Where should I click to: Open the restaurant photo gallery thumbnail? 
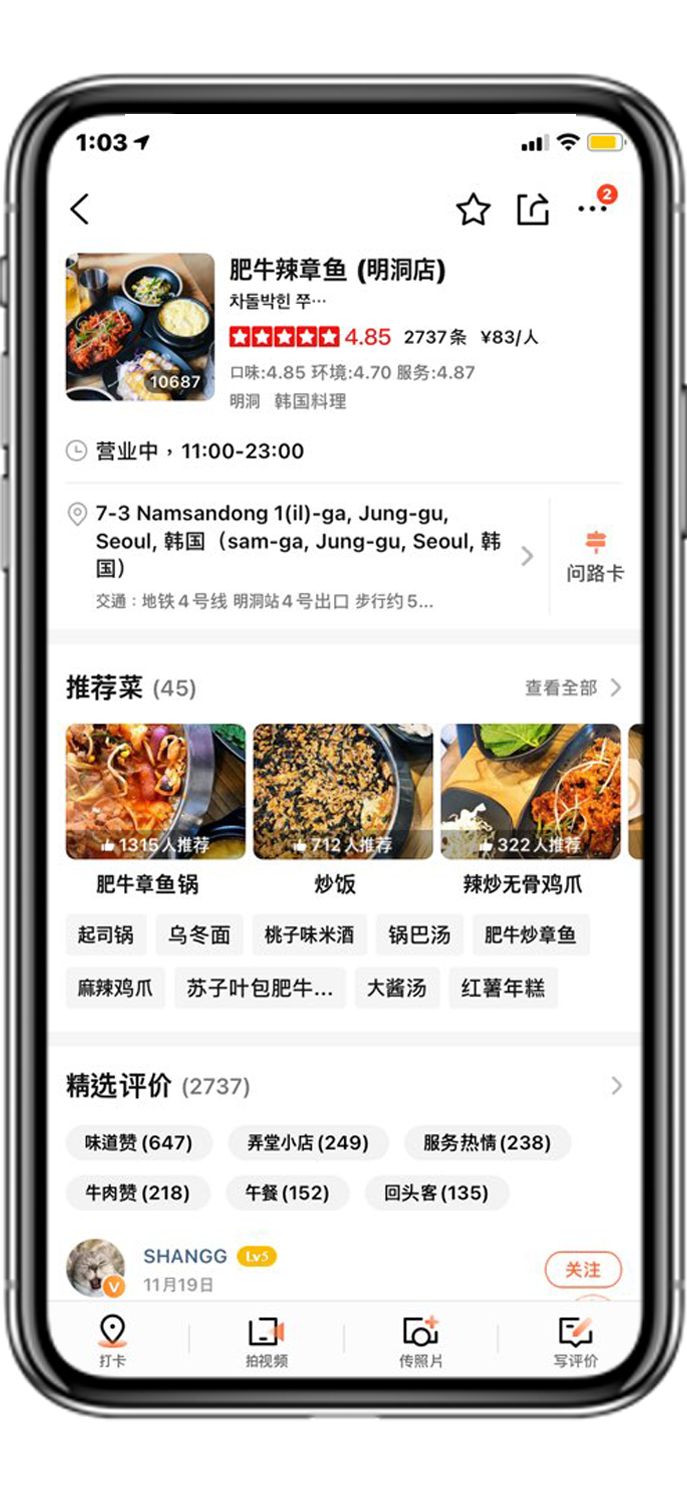click(140, 326)
